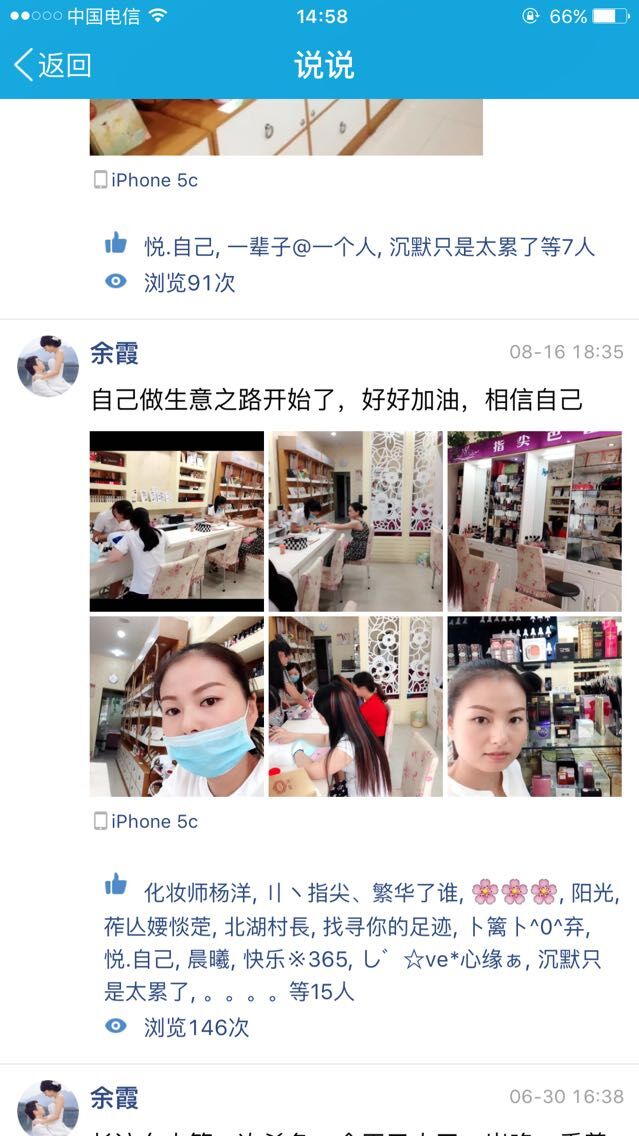Viewport: 639px width, 1136px height.
Task: Open the fifth photo of the nail table
Action: 355,706
